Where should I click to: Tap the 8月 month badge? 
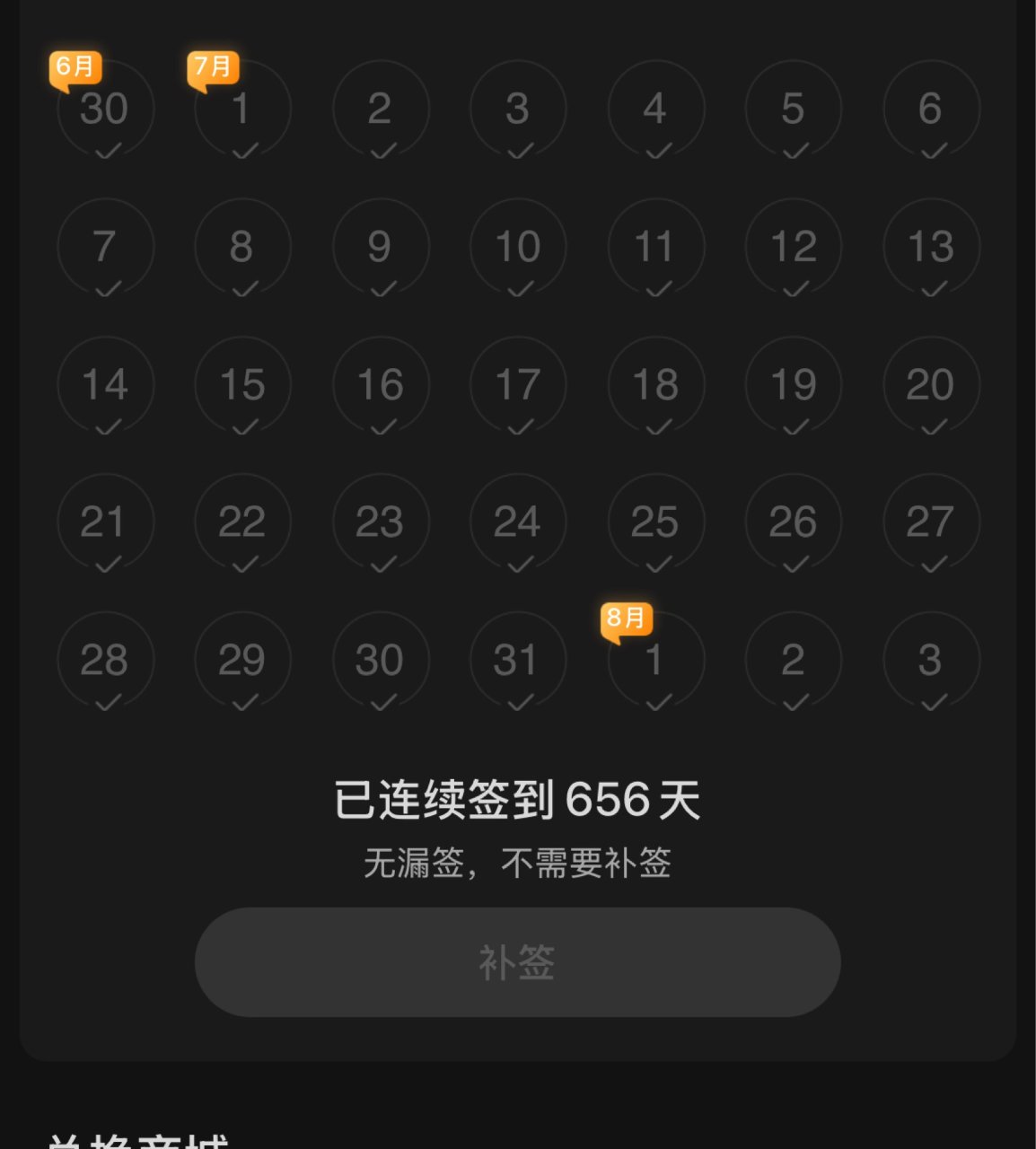point(626,617)
